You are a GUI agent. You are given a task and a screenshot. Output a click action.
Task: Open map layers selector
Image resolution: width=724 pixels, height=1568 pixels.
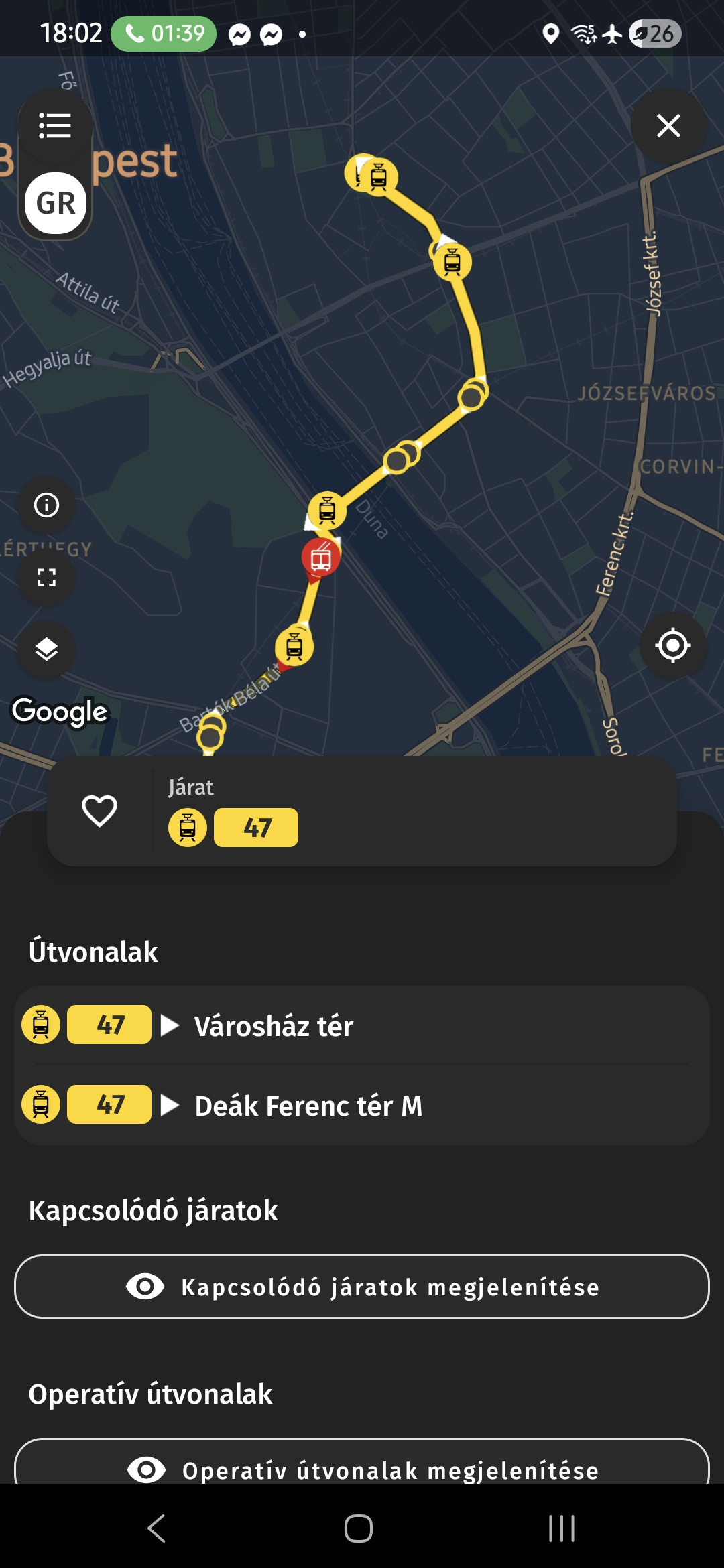46,649
